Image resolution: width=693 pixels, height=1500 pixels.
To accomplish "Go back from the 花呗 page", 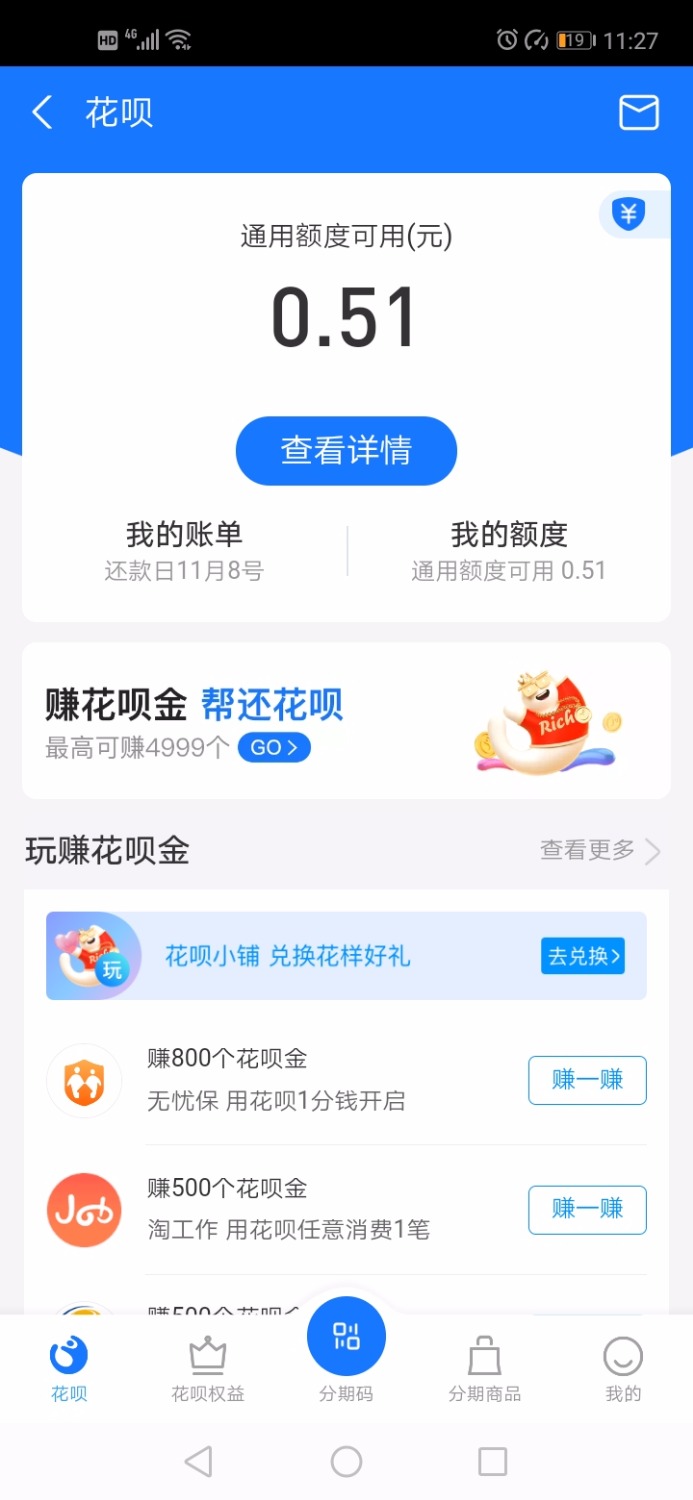I will pyautogui.click(x=42, y=113).
